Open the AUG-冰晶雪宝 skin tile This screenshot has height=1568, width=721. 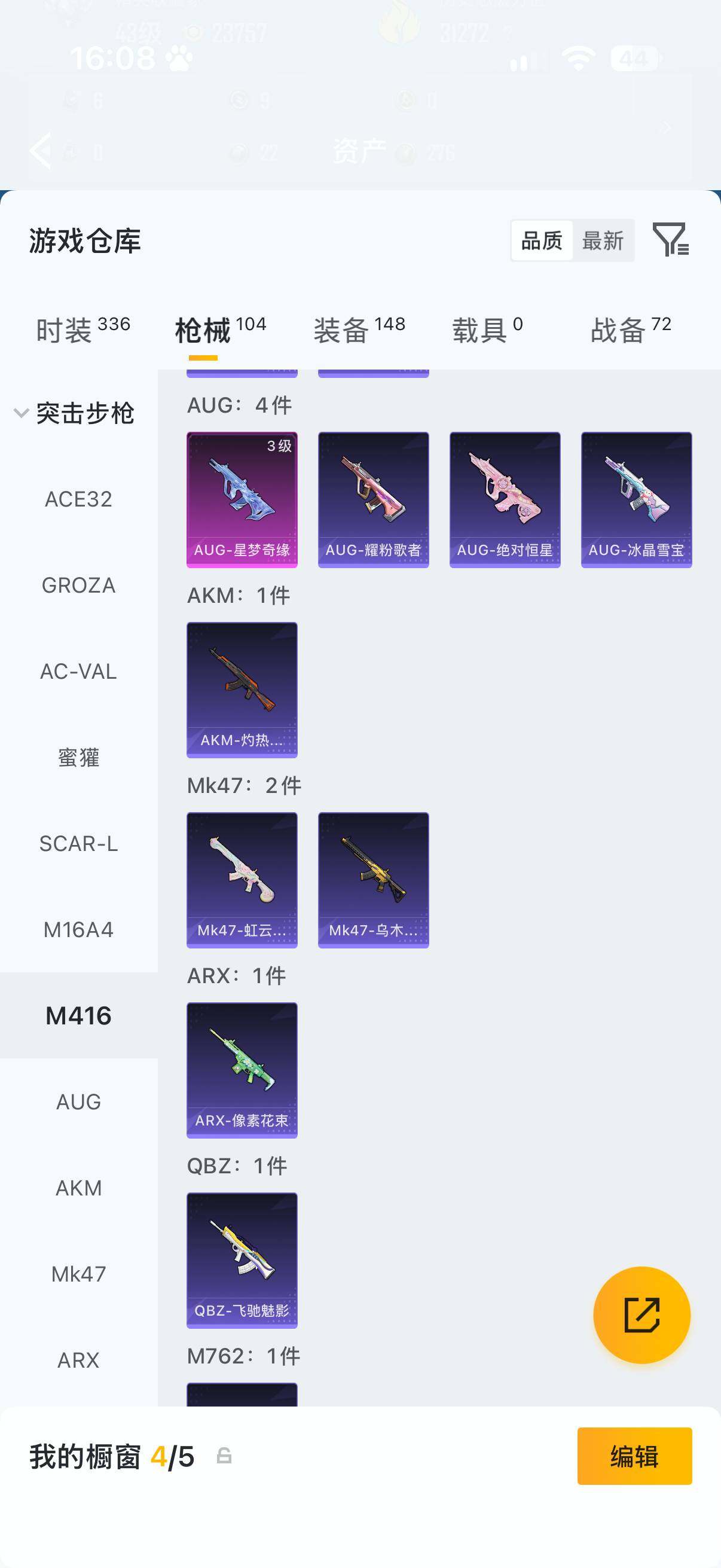point(637,500)
